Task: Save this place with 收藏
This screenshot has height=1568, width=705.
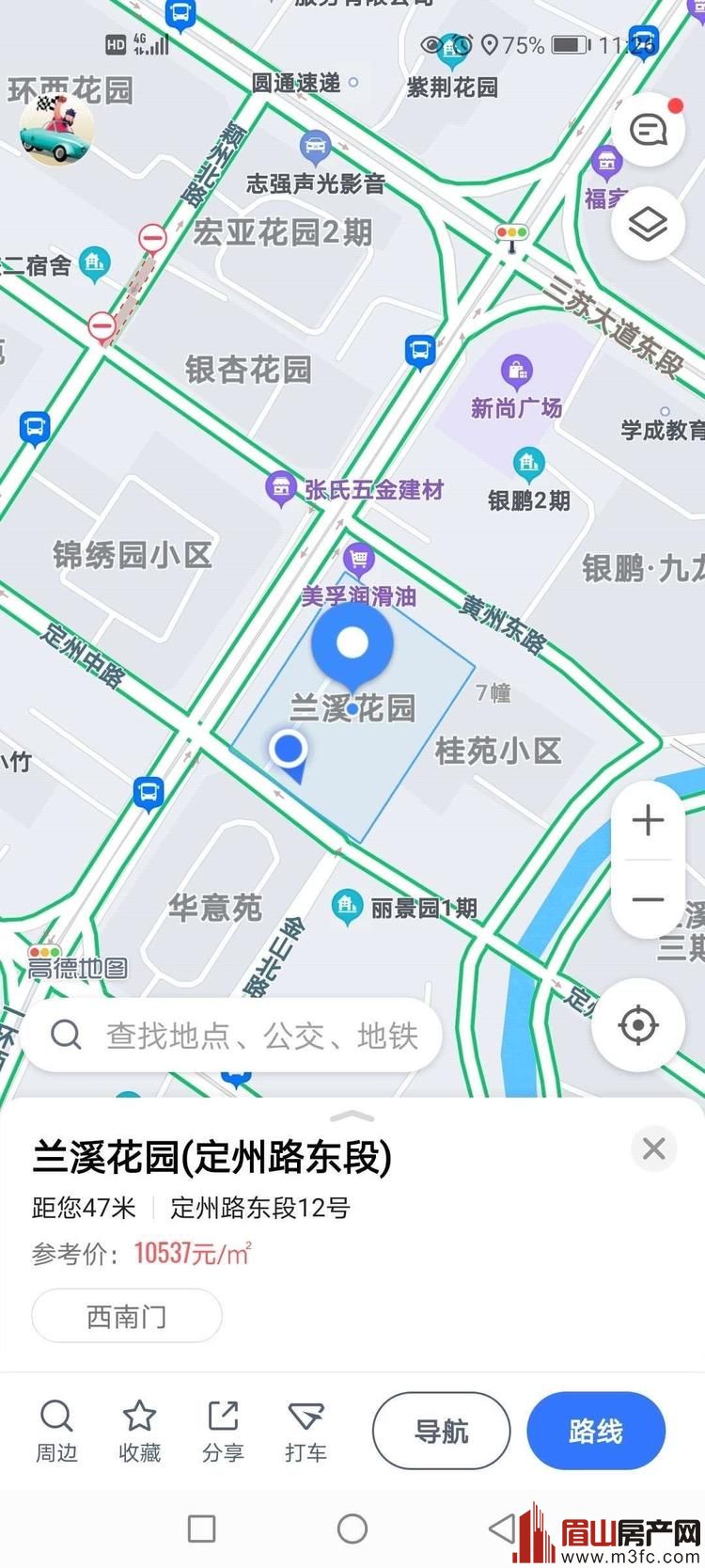Action: (x=139, y=1431)
